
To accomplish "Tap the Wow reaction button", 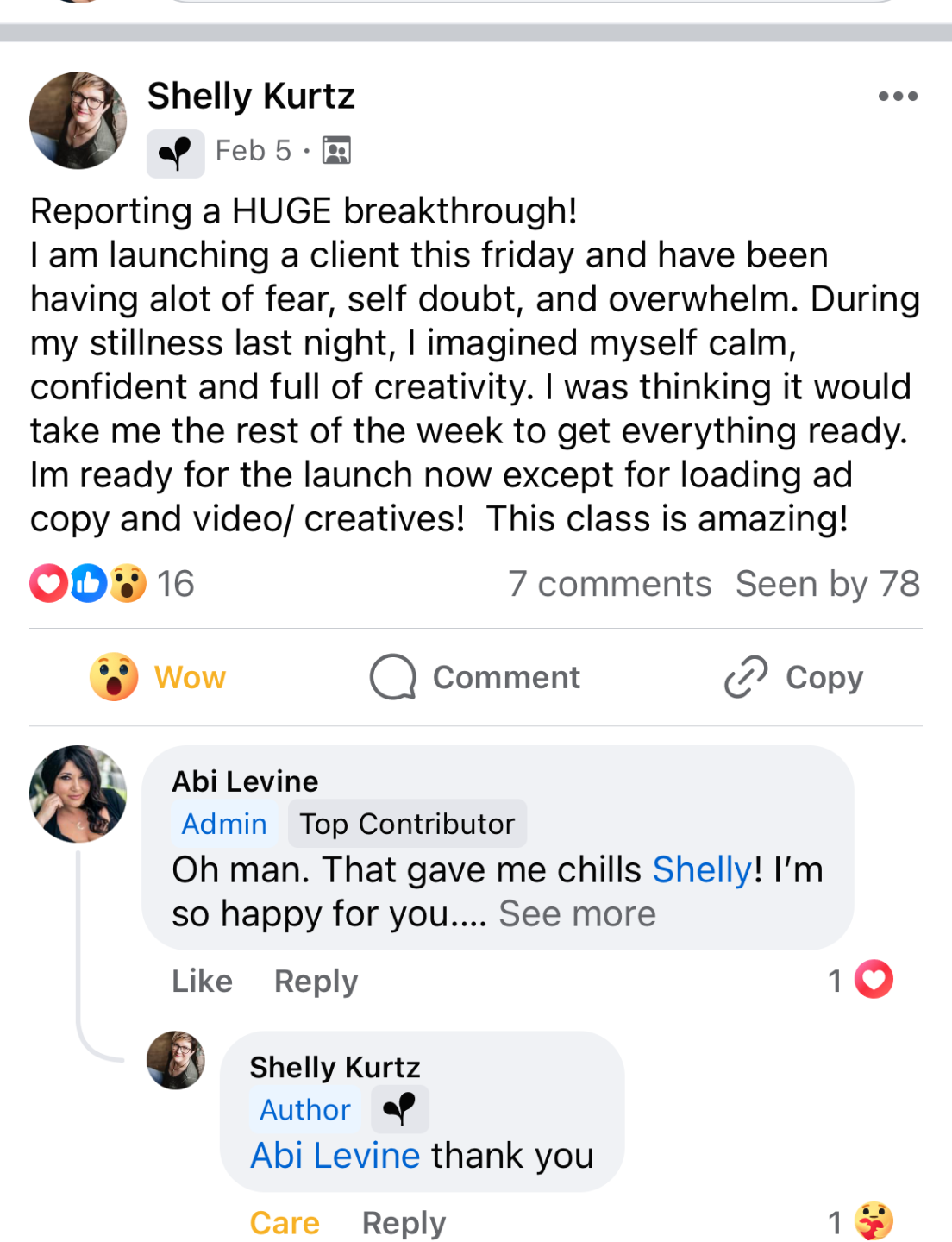I will point(159,678).
